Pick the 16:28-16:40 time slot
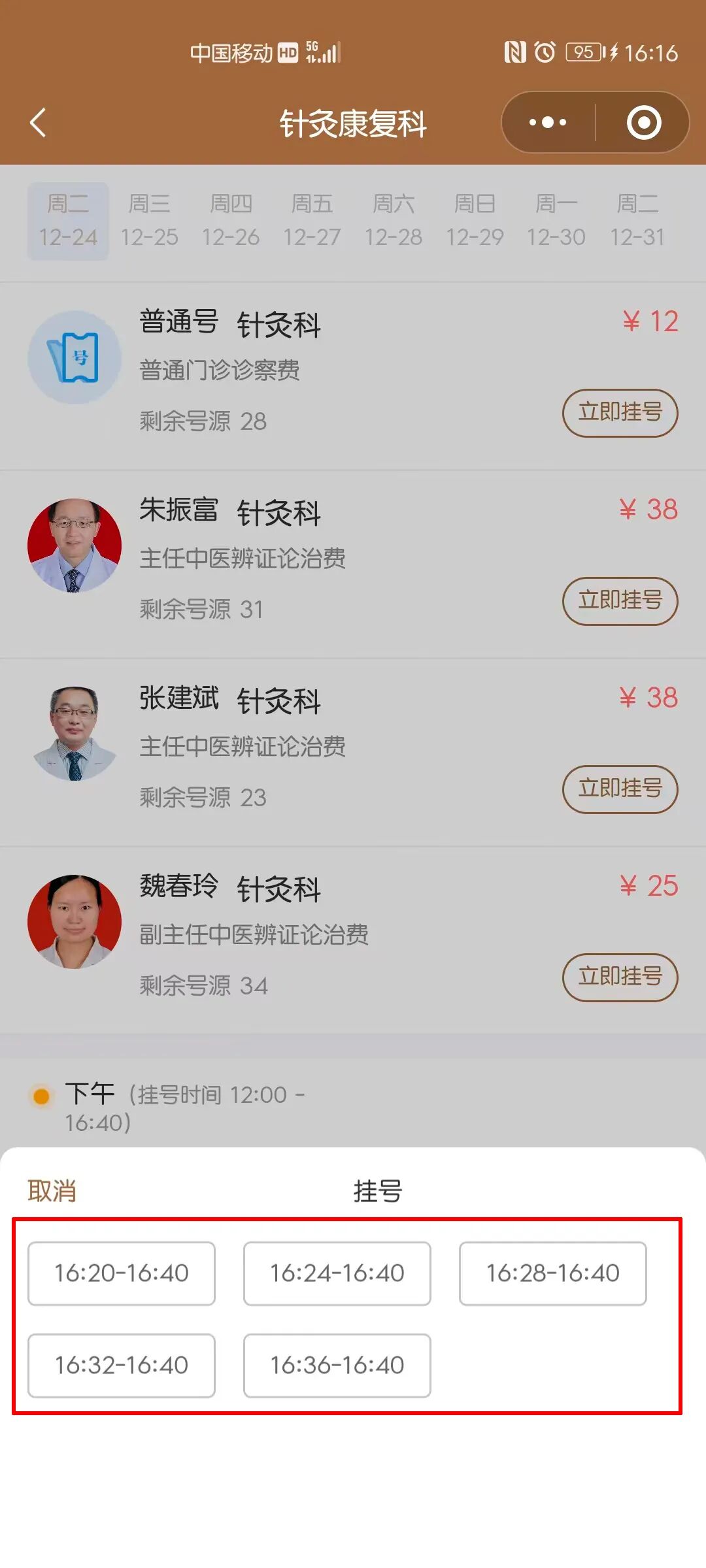Screen dimensions: 706x1568 [553, 1273]
